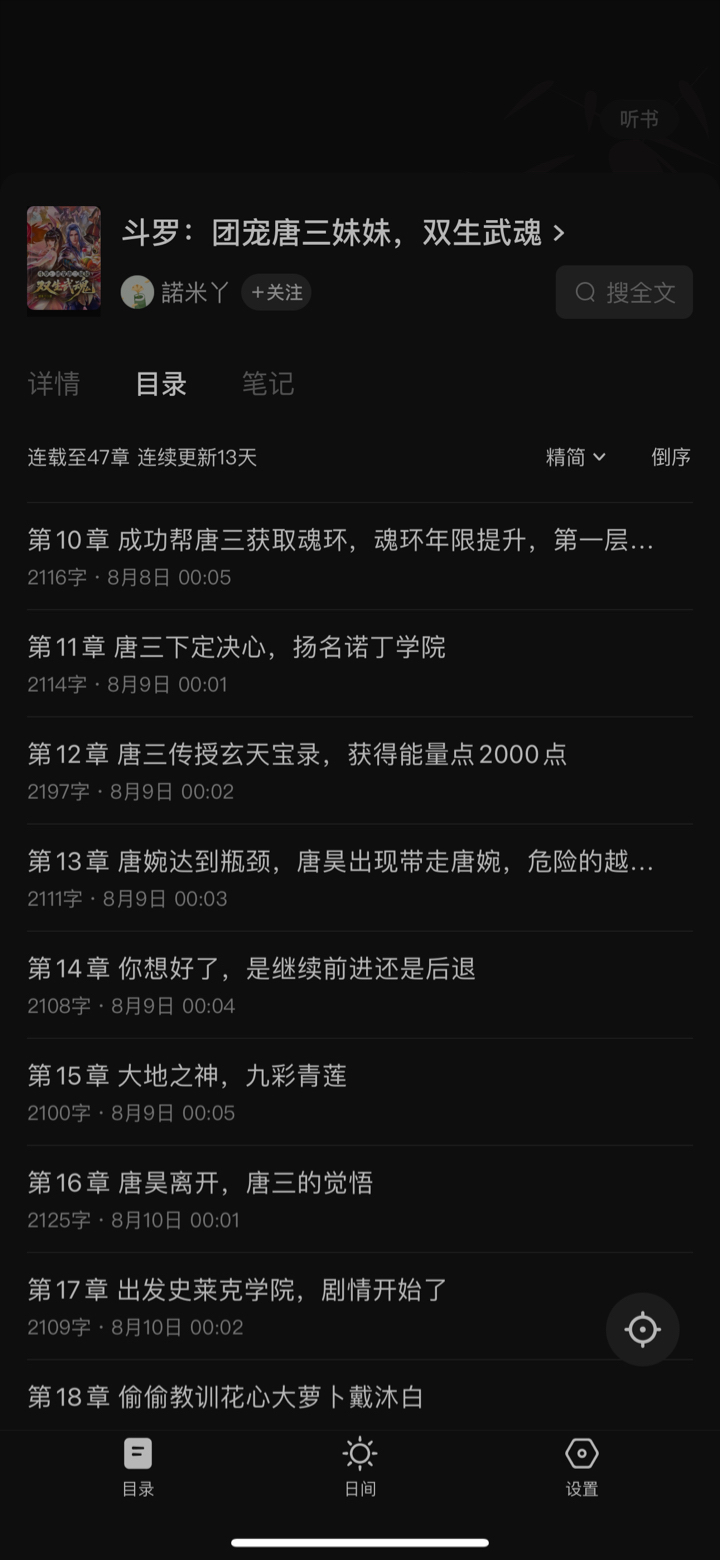The image size is (720, 1560).
Task: Open the 听书 audiobook button
Action: click(638, 120)
